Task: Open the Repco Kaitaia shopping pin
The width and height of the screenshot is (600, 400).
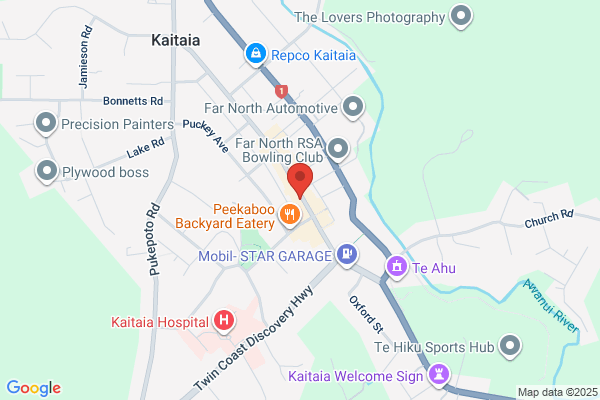Action: pyautogui.click(x=256, y=55)
